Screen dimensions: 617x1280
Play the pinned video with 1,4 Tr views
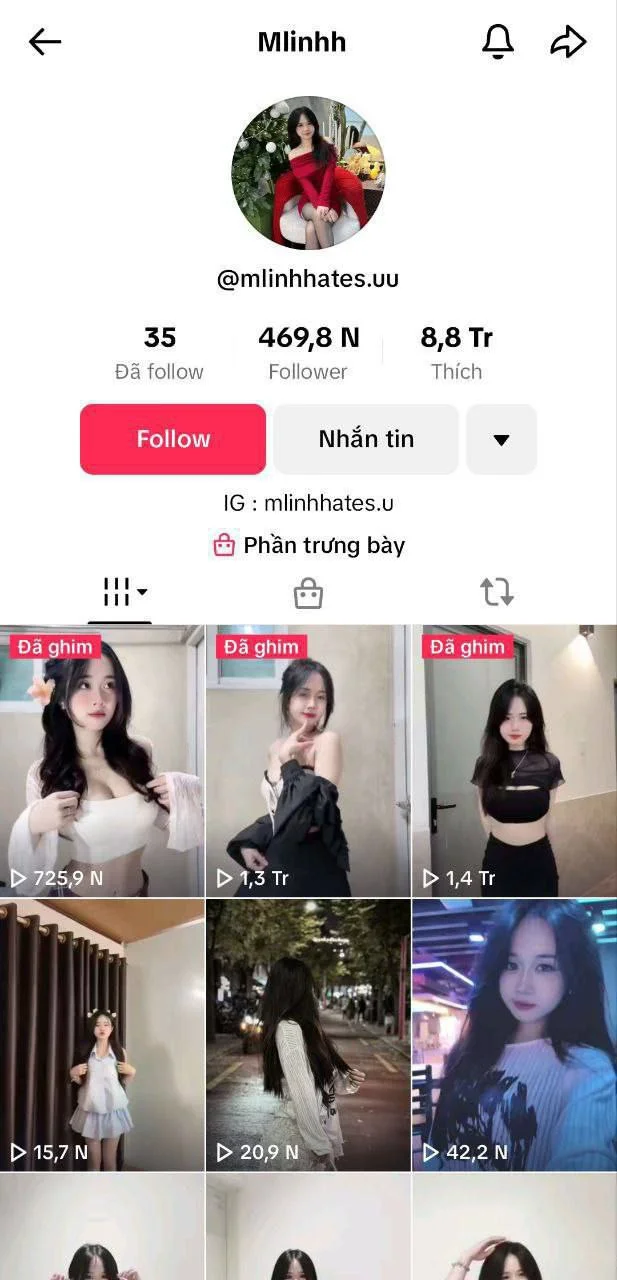(x=514, y=761)
